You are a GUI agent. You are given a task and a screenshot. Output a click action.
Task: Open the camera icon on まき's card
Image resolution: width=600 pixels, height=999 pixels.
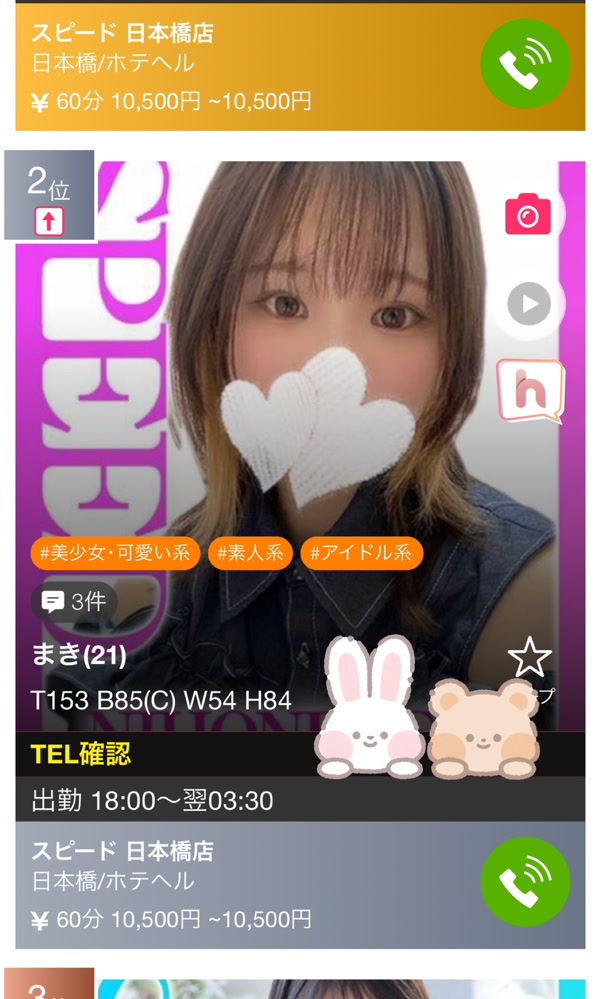click(528, 214)
